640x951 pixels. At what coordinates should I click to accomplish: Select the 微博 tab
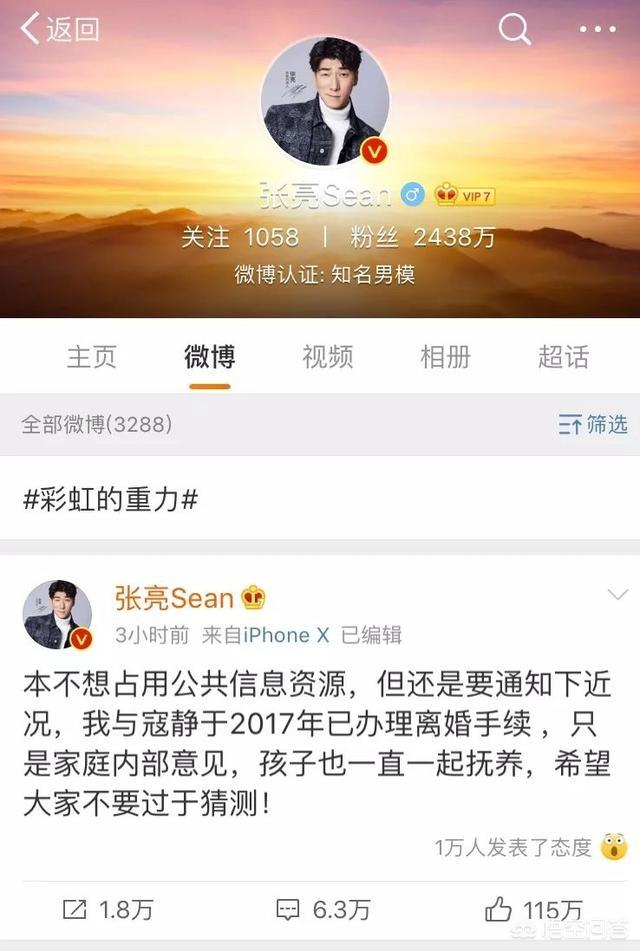[x=209, y=357]
